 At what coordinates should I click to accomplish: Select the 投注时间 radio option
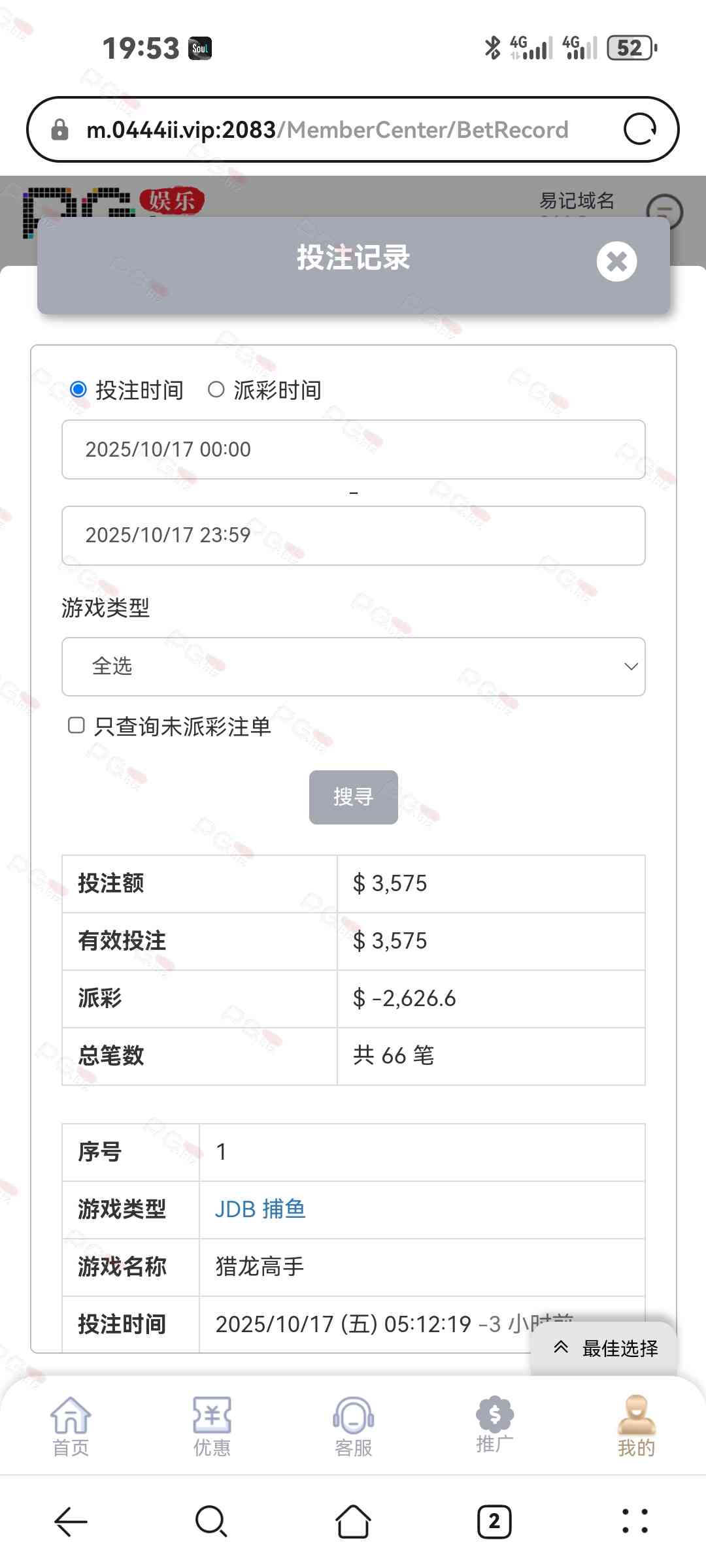[x=78, y=390]
